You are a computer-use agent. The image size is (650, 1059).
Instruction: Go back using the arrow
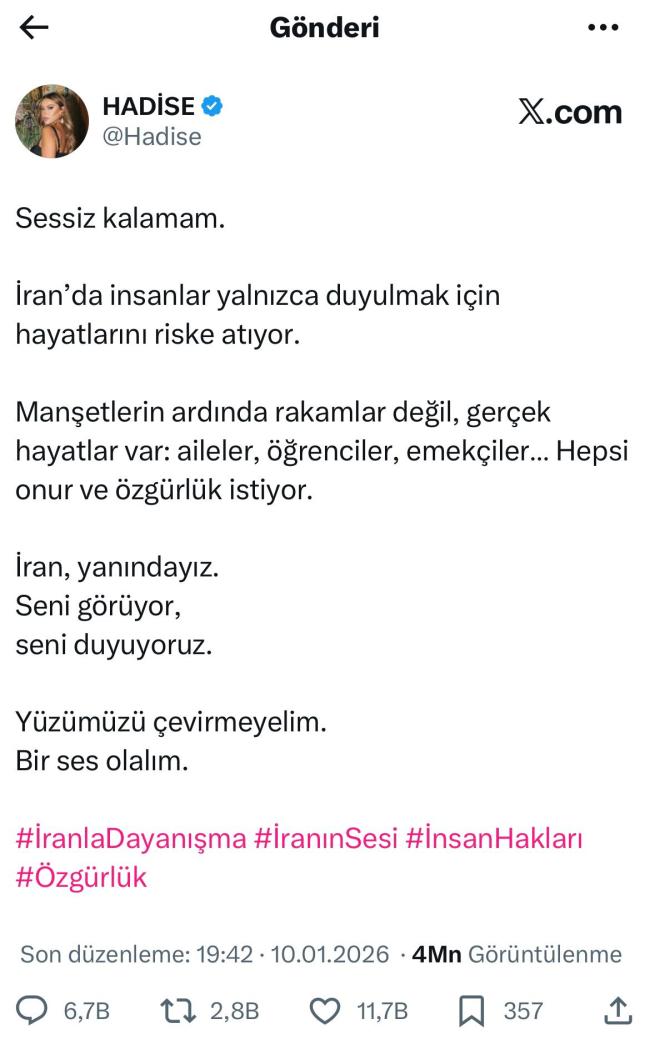35,28
